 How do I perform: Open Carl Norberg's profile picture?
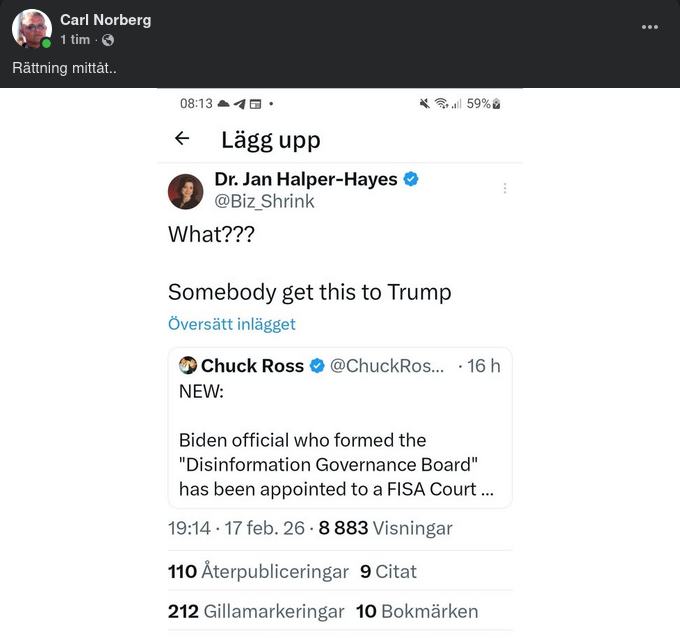(x=31, y=29)
